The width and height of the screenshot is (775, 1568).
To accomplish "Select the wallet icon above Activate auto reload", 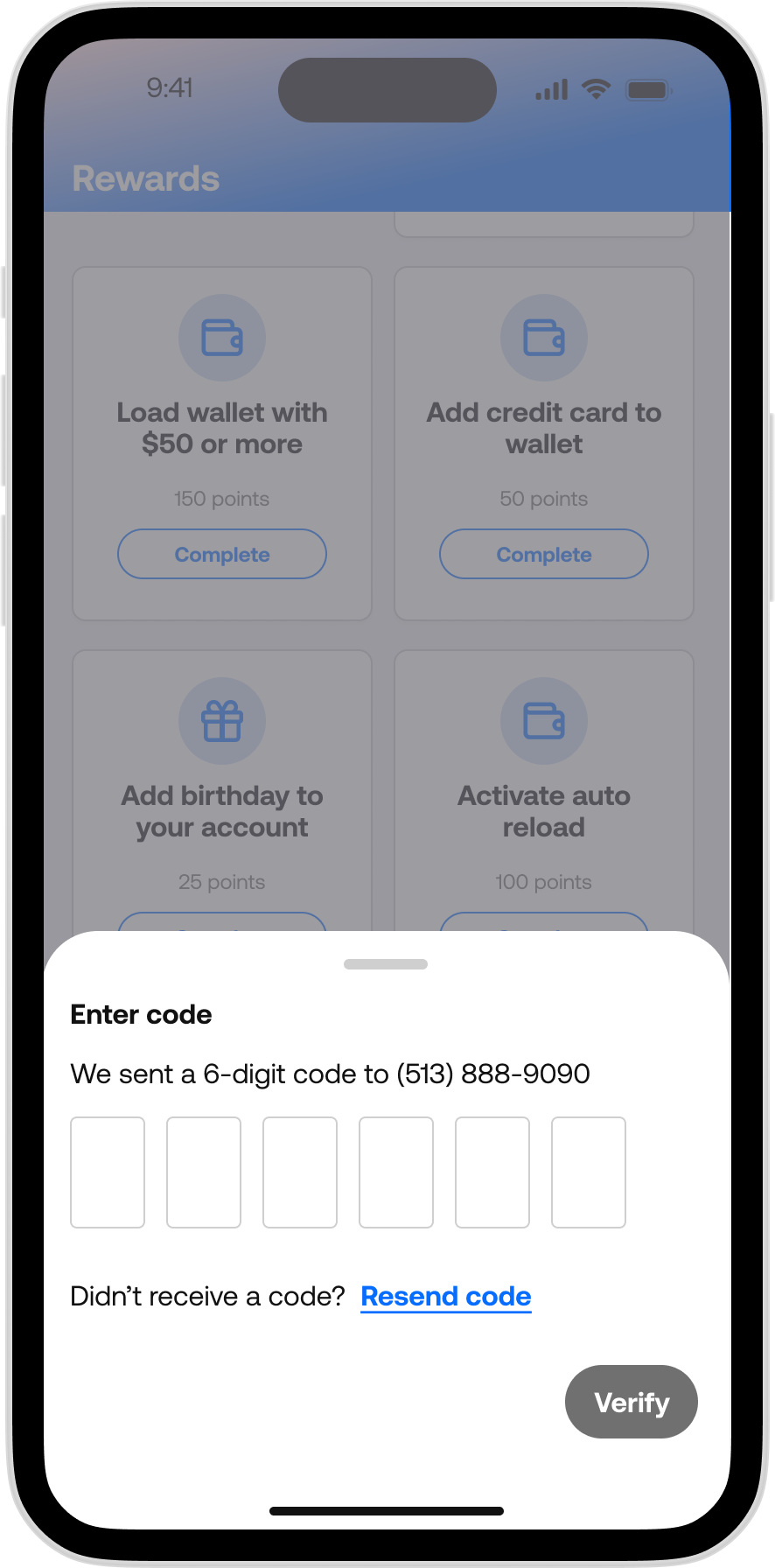I will click(x=543, y=721).
